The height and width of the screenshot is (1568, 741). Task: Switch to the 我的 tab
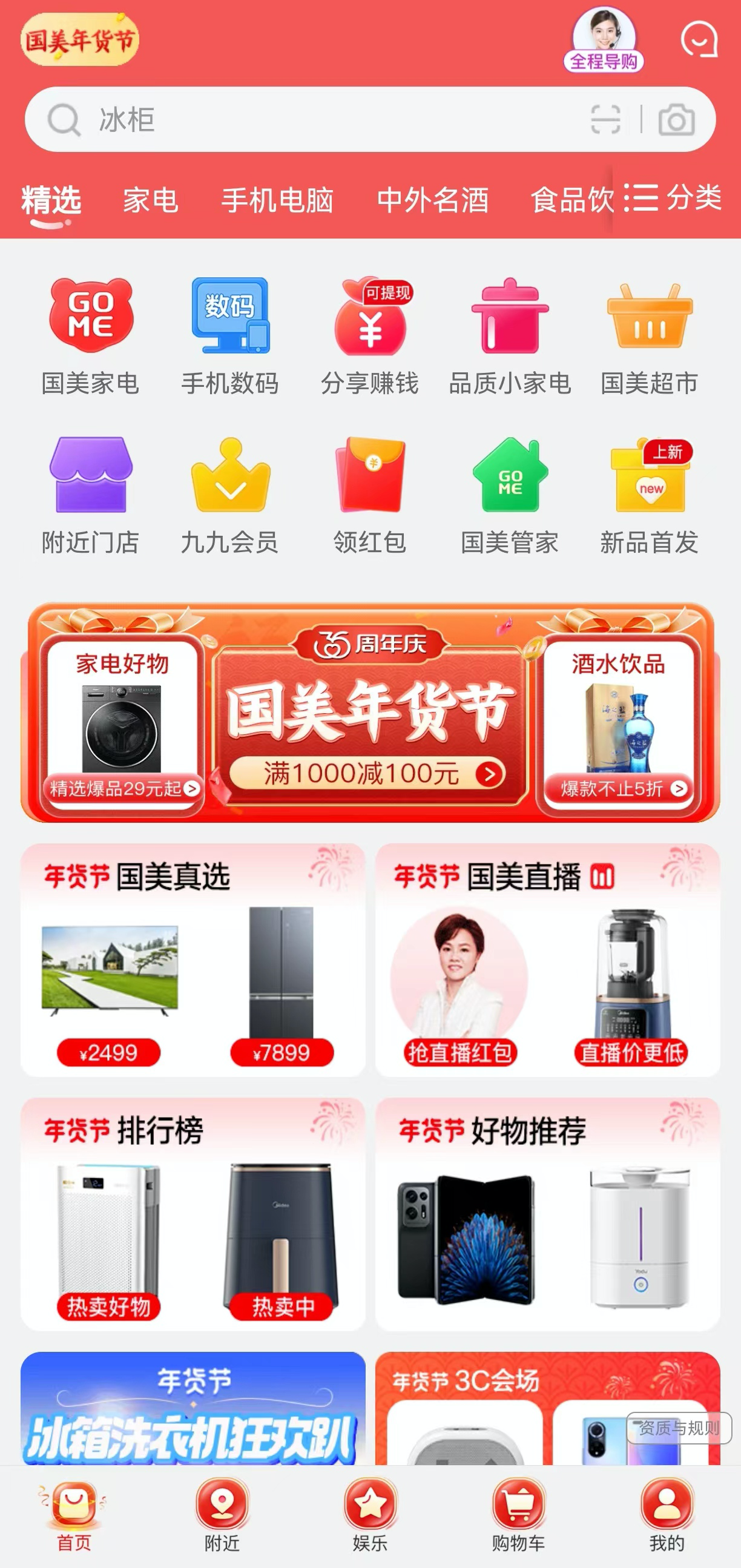(x=667, y=1516)
